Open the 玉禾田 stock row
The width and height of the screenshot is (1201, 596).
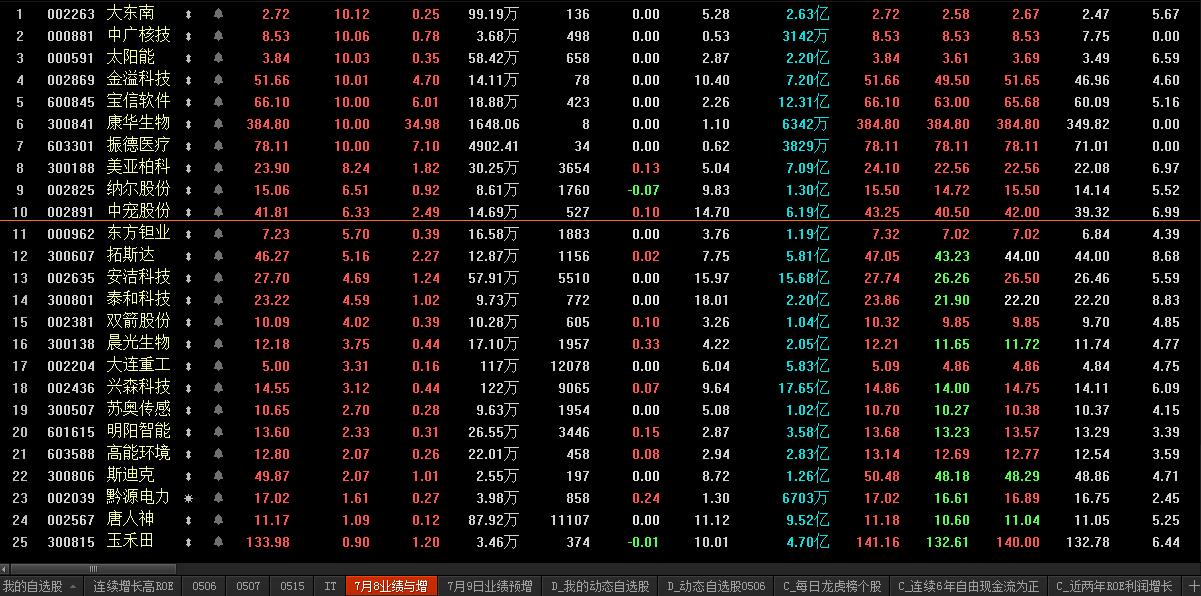tap(129, 542)
